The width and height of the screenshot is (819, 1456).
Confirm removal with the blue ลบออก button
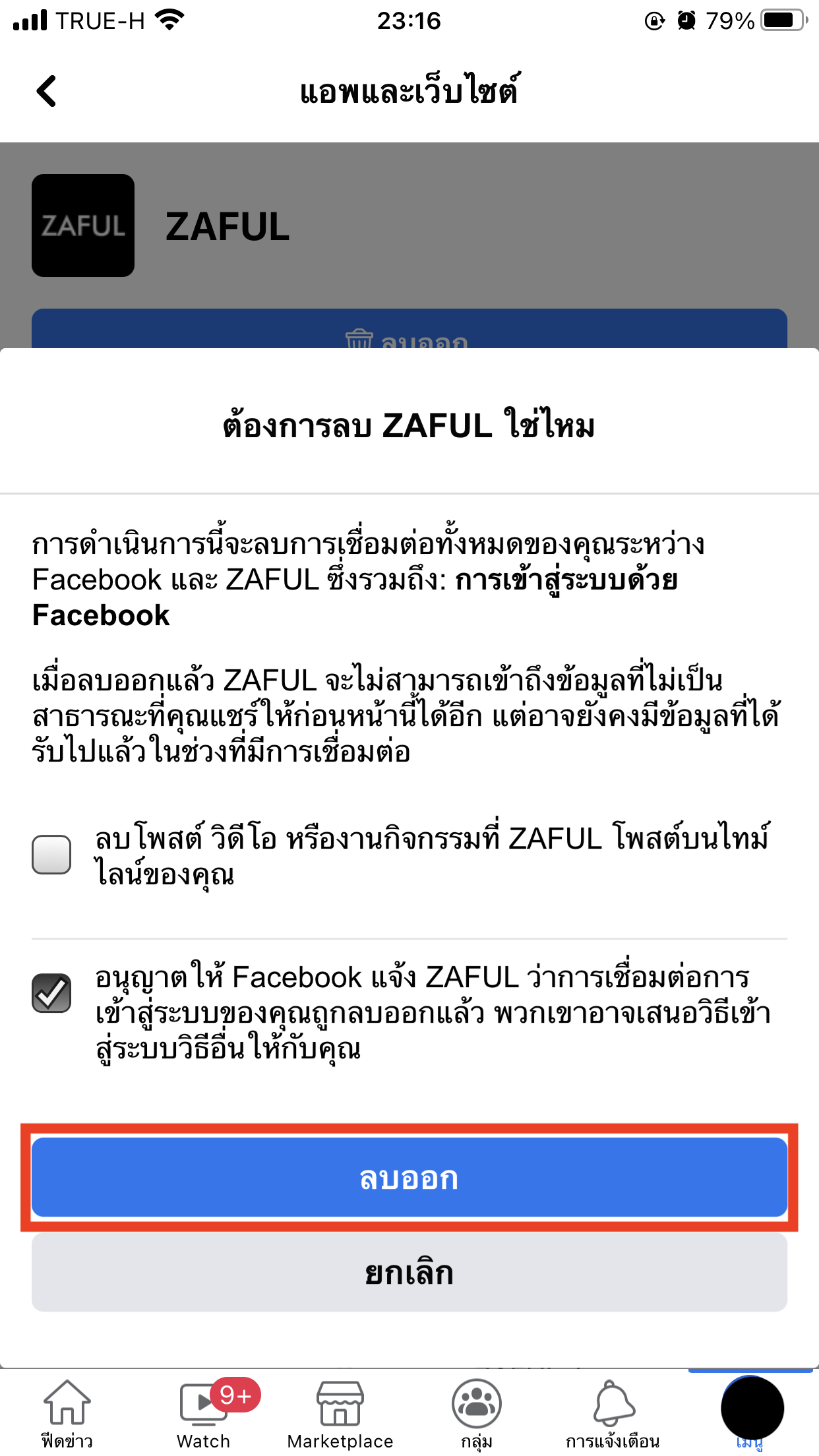(409, 1177)
